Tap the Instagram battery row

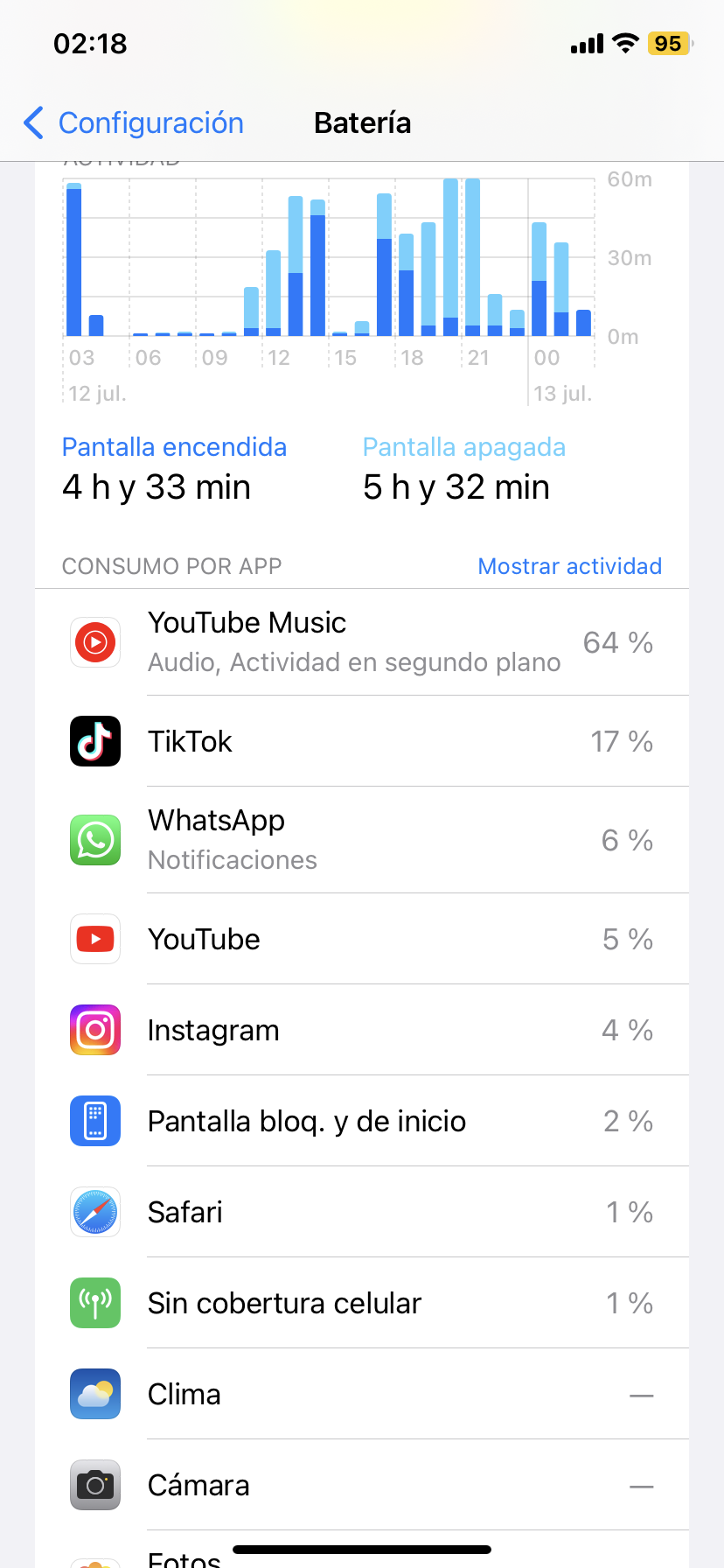[x=362, y=1031]
